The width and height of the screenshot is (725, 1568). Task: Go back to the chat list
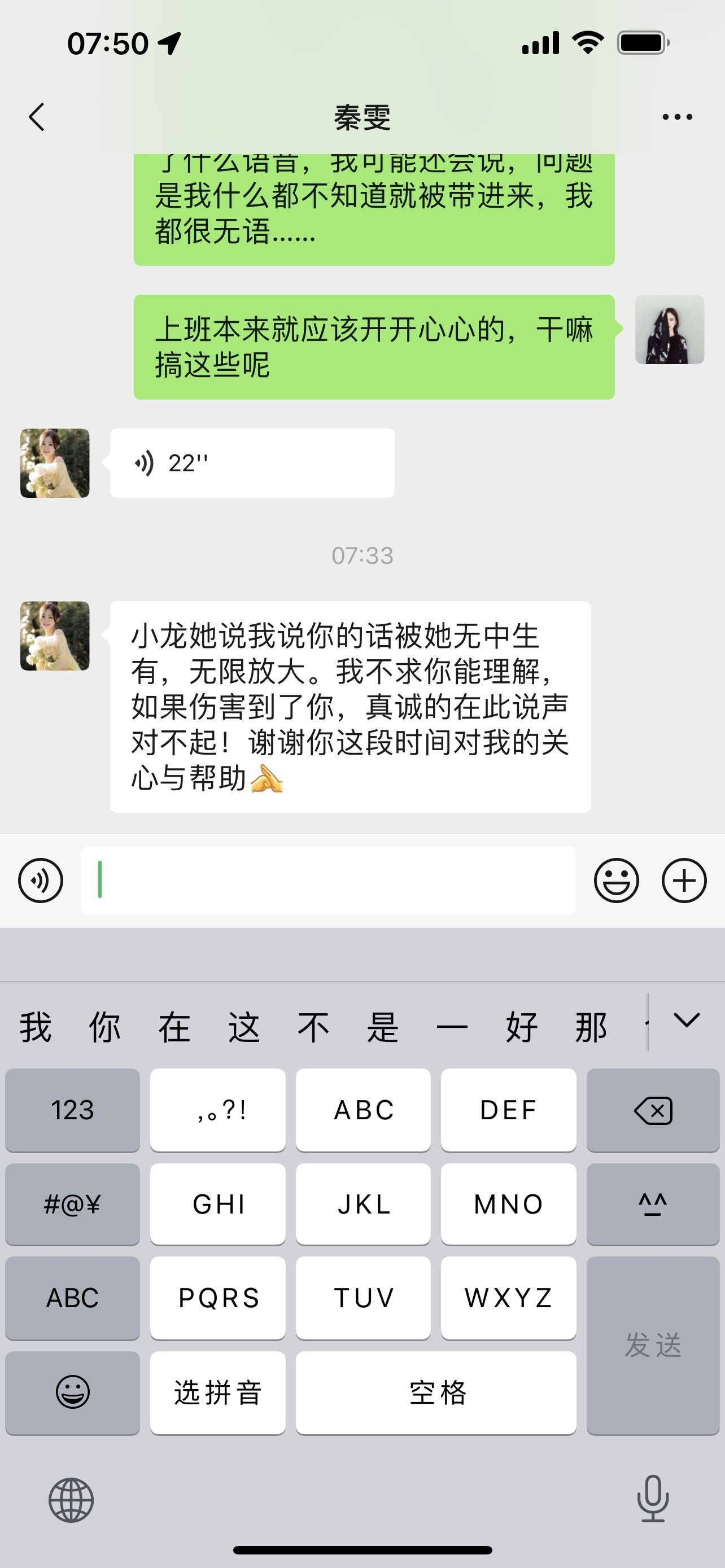(x=37, y=117)
